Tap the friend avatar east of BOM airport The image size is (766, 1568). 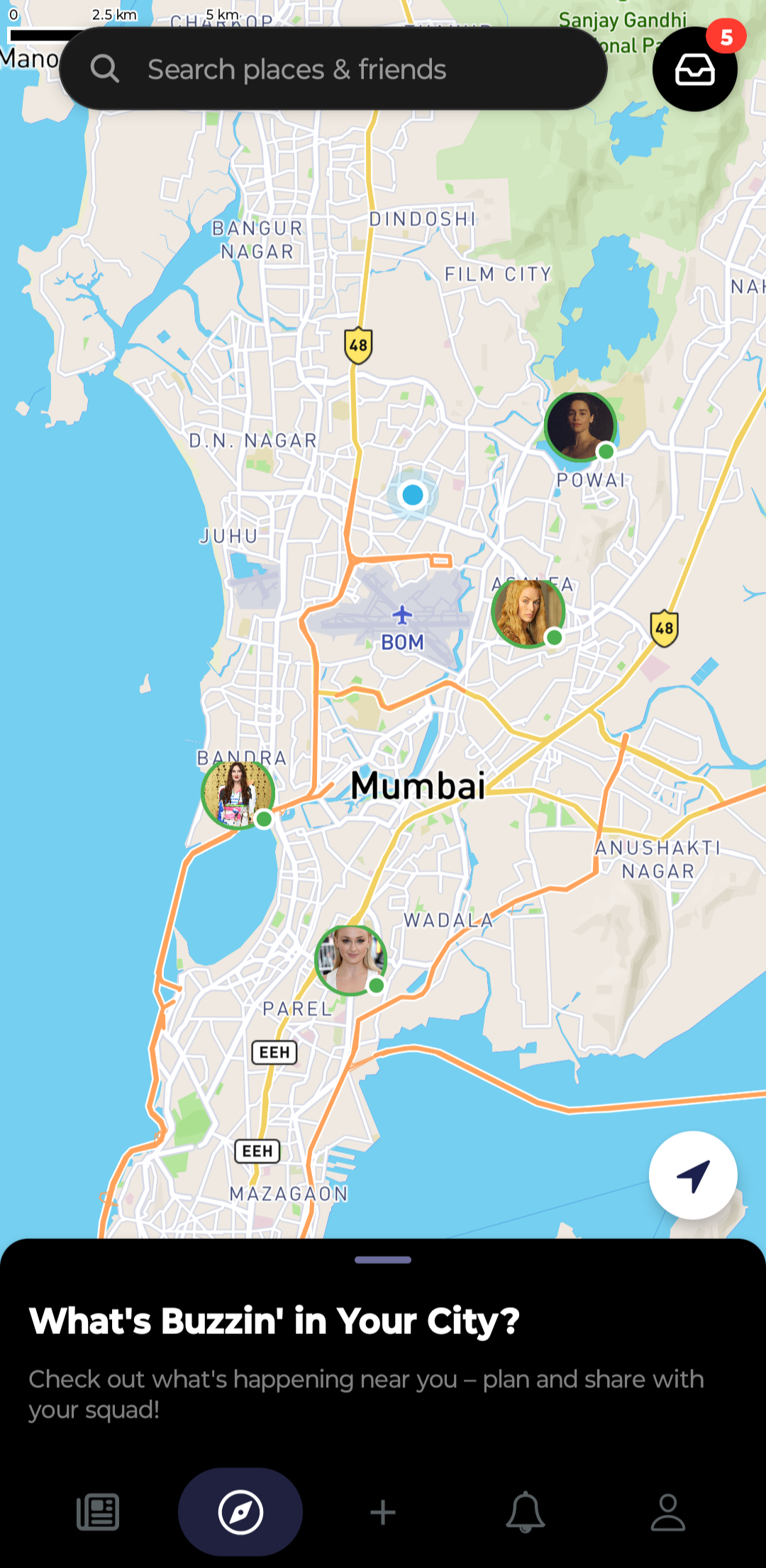[528, 613]
